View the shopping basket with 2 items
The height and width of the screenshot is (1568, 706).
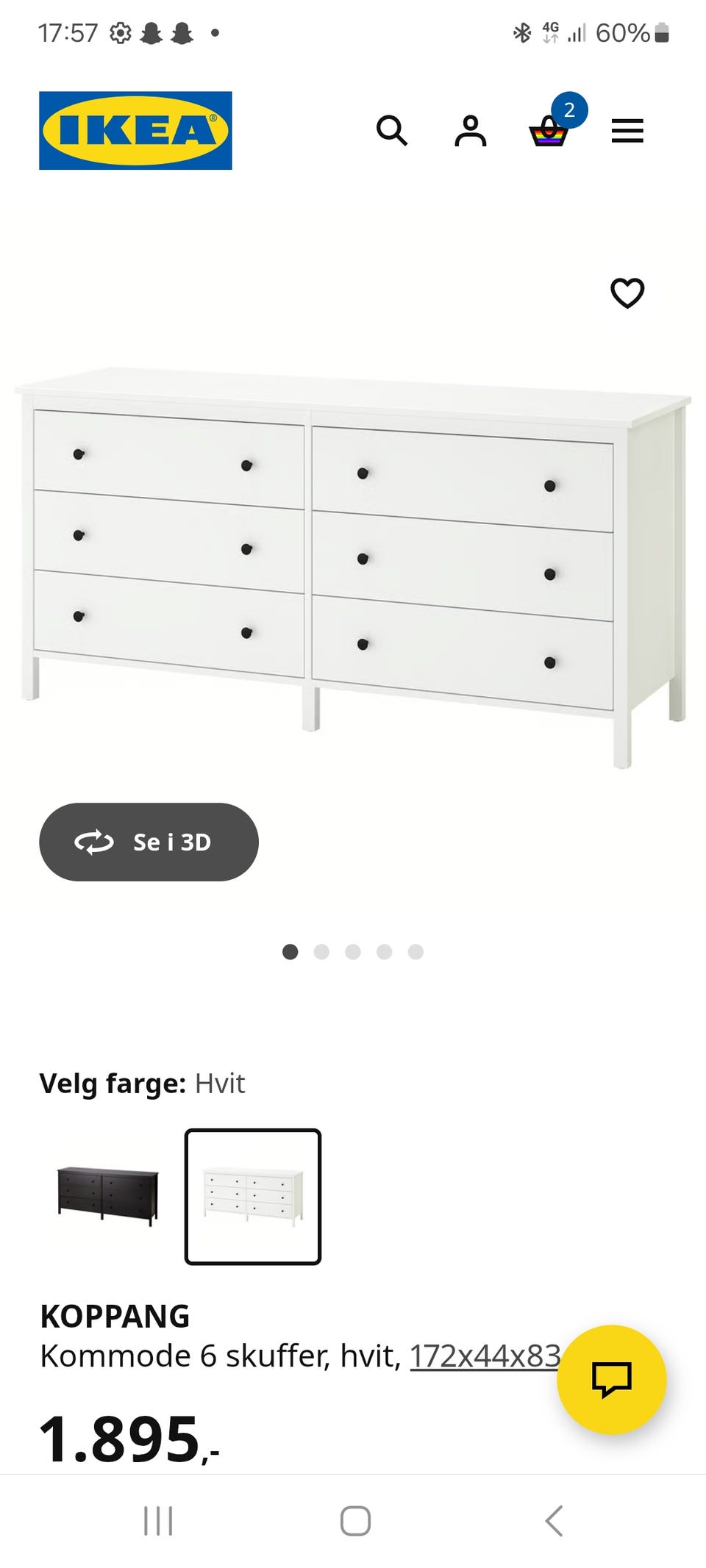click(549, 131)
